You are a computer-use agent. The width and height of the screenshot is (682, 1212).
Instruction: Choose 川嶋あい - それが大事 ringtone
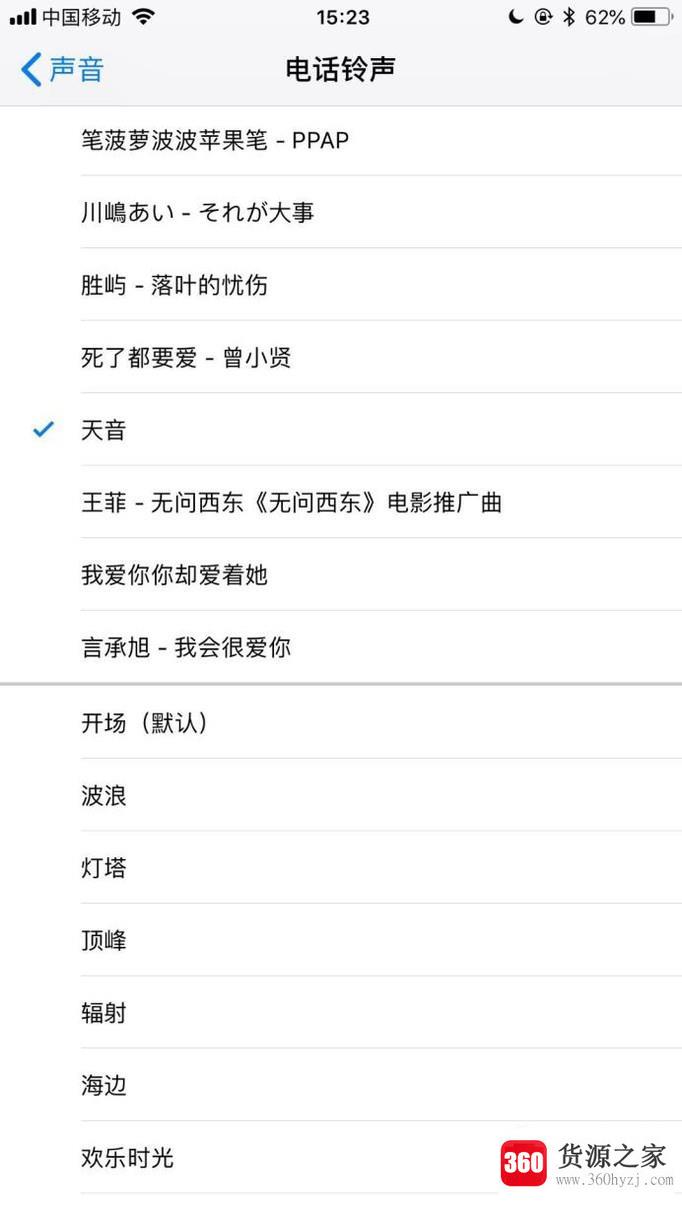coord(198,212)
